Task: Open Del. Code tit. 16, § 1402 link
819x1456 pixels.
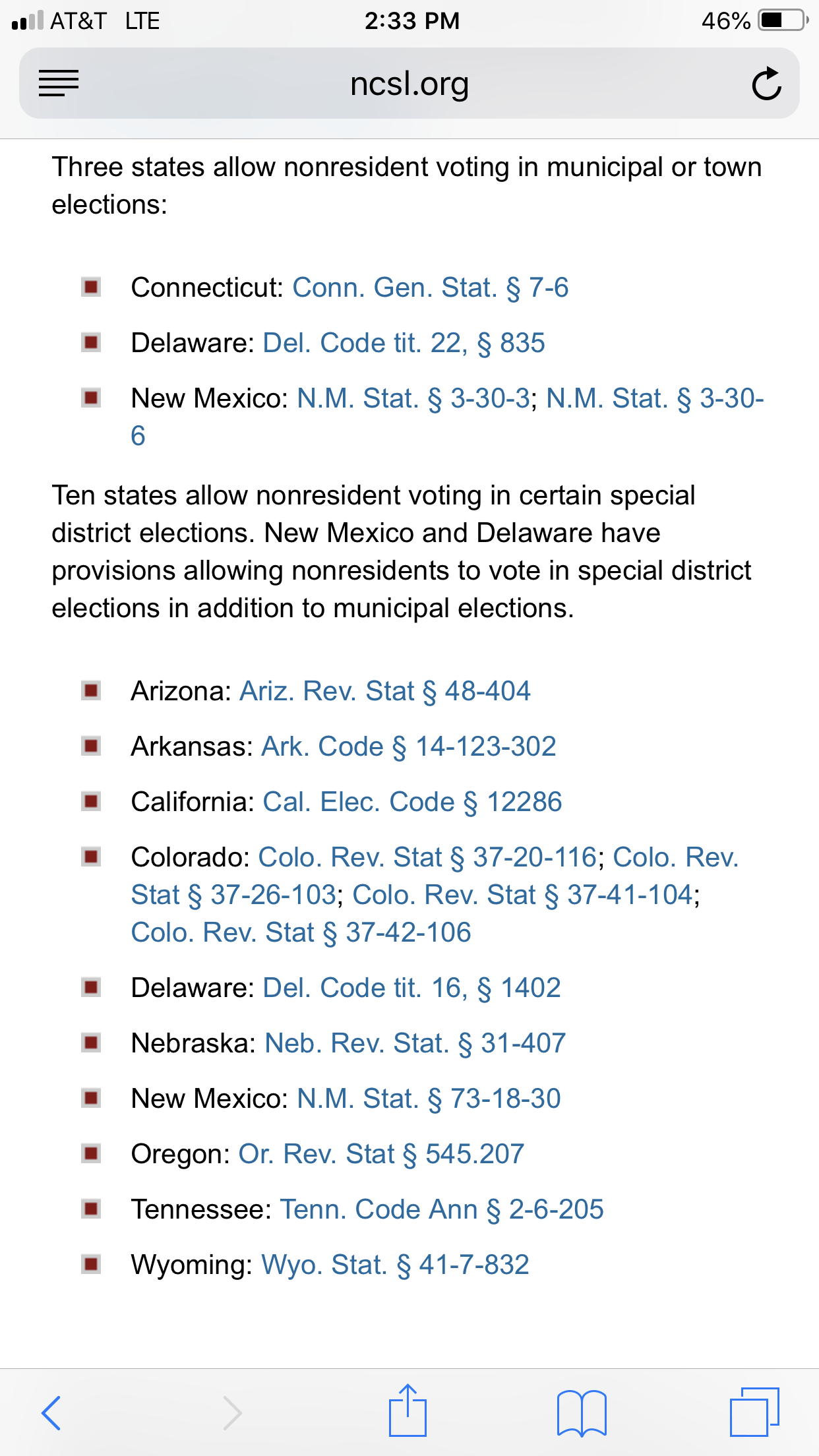Action: [x=411, y=988]
